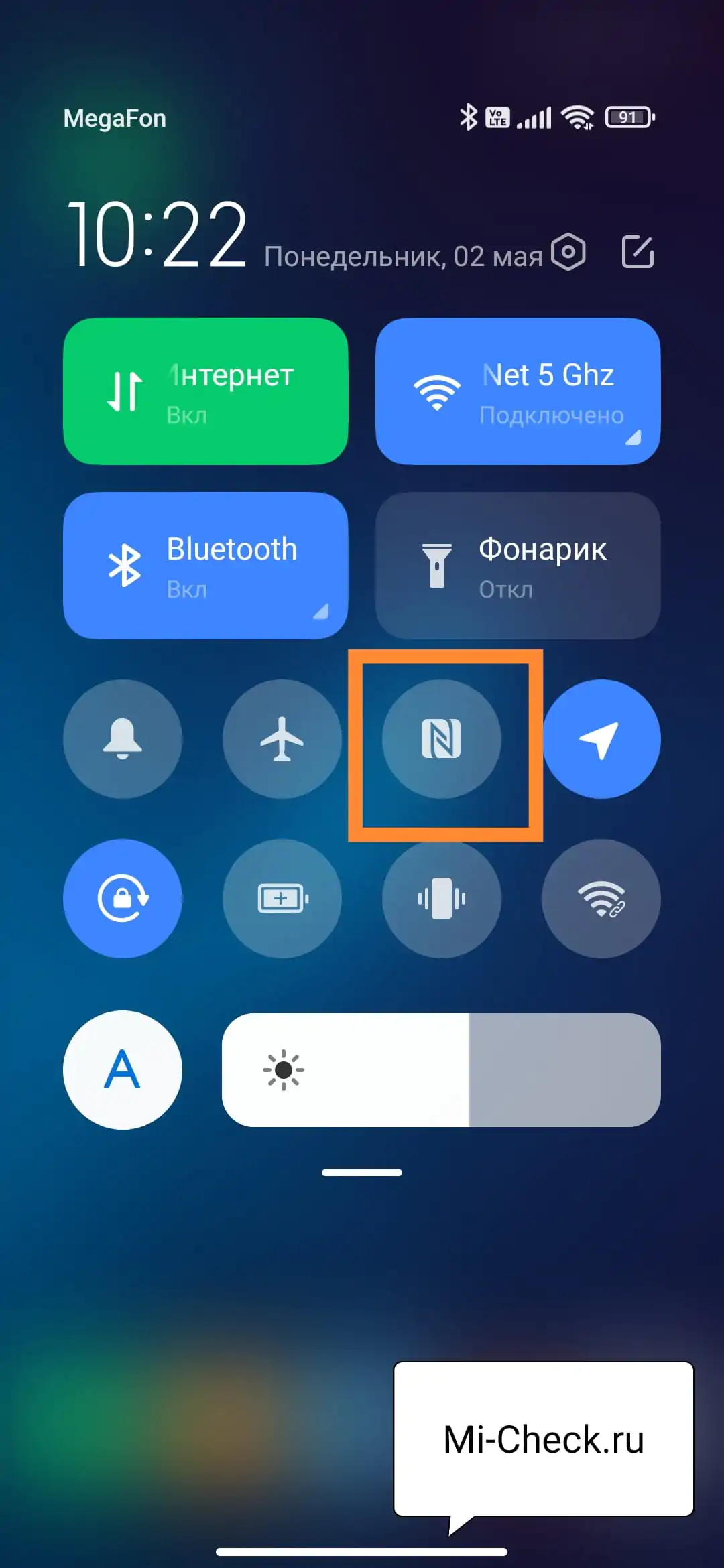
Task: Turn off location services arrow
Action: [x=601, y=739]
